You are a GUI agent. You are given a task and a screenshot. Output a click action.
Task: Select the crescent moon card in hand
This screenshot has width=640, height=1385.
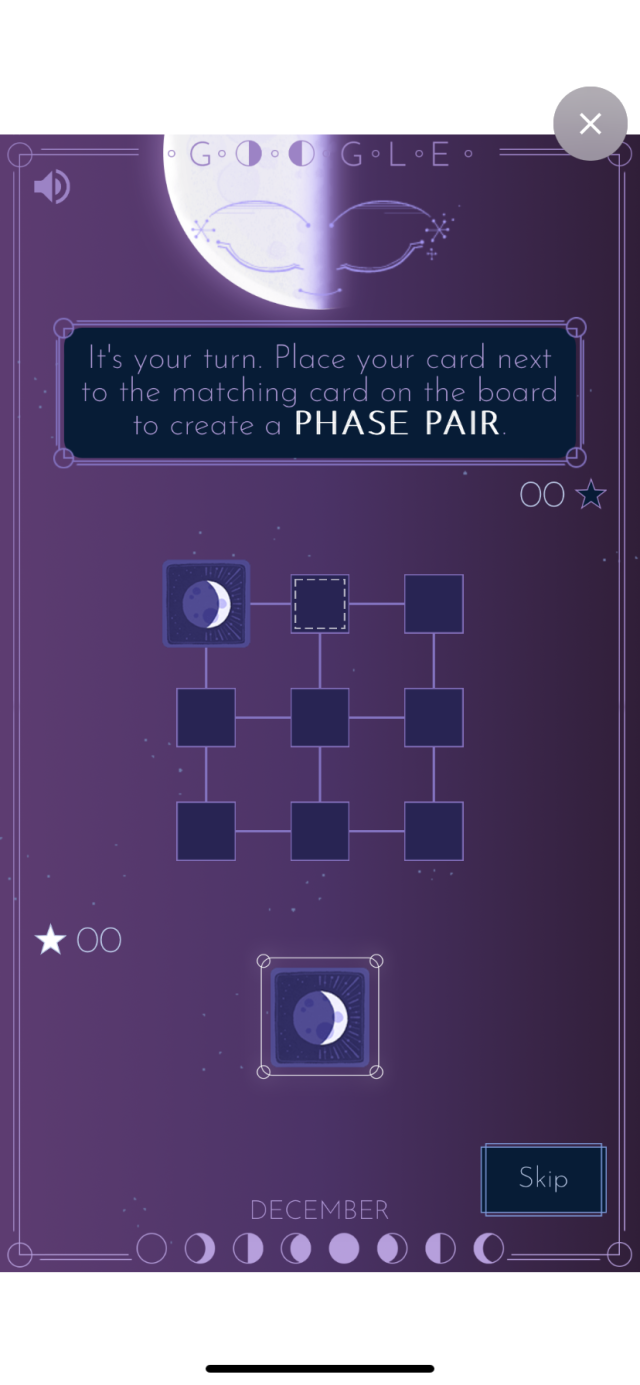pyautogui.click(x=320, y=1016)
